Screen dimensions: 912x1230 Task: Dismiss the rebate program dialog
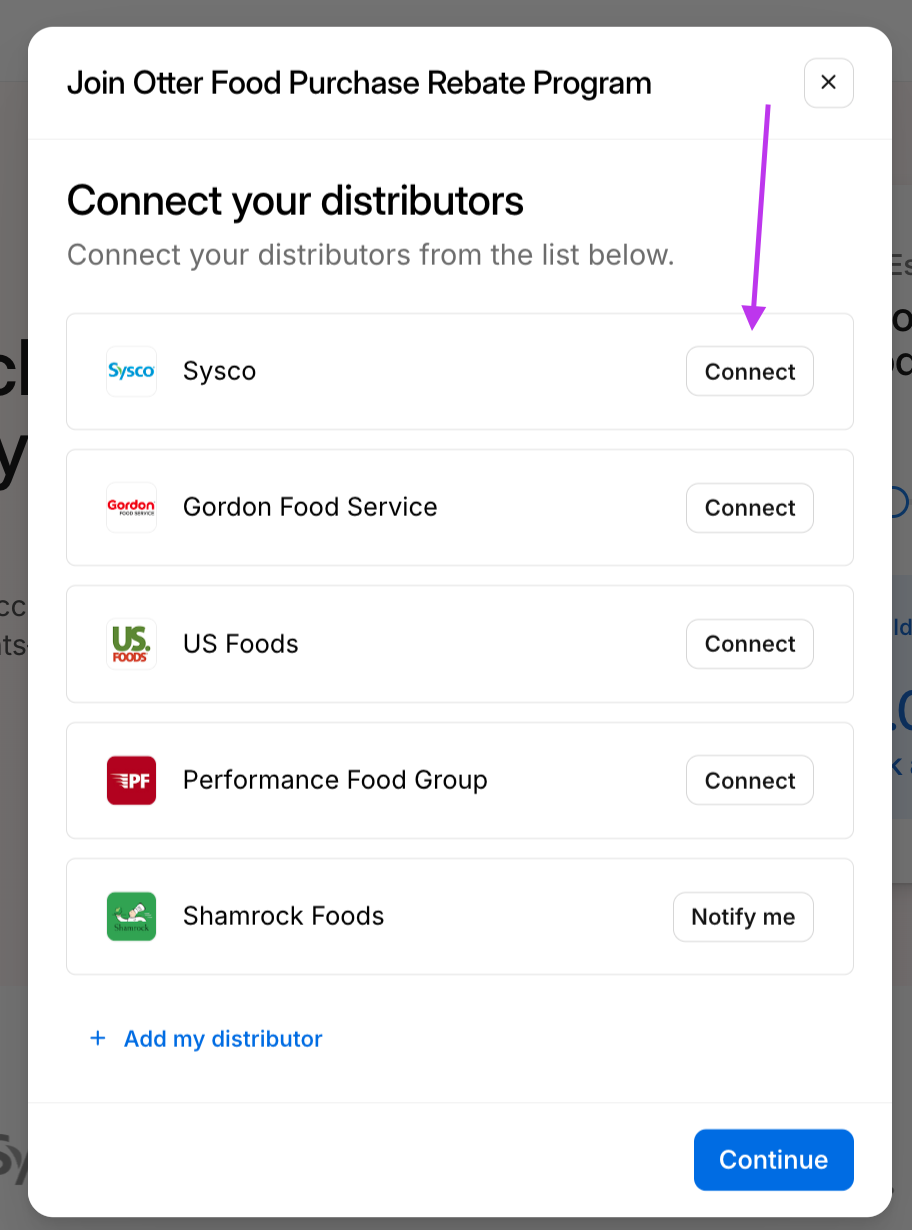coord(828,83)
